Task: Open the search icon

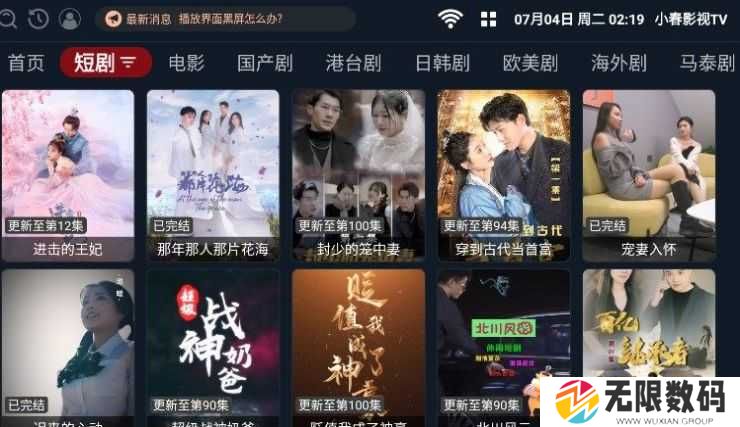Action: (x=9, y=18)
